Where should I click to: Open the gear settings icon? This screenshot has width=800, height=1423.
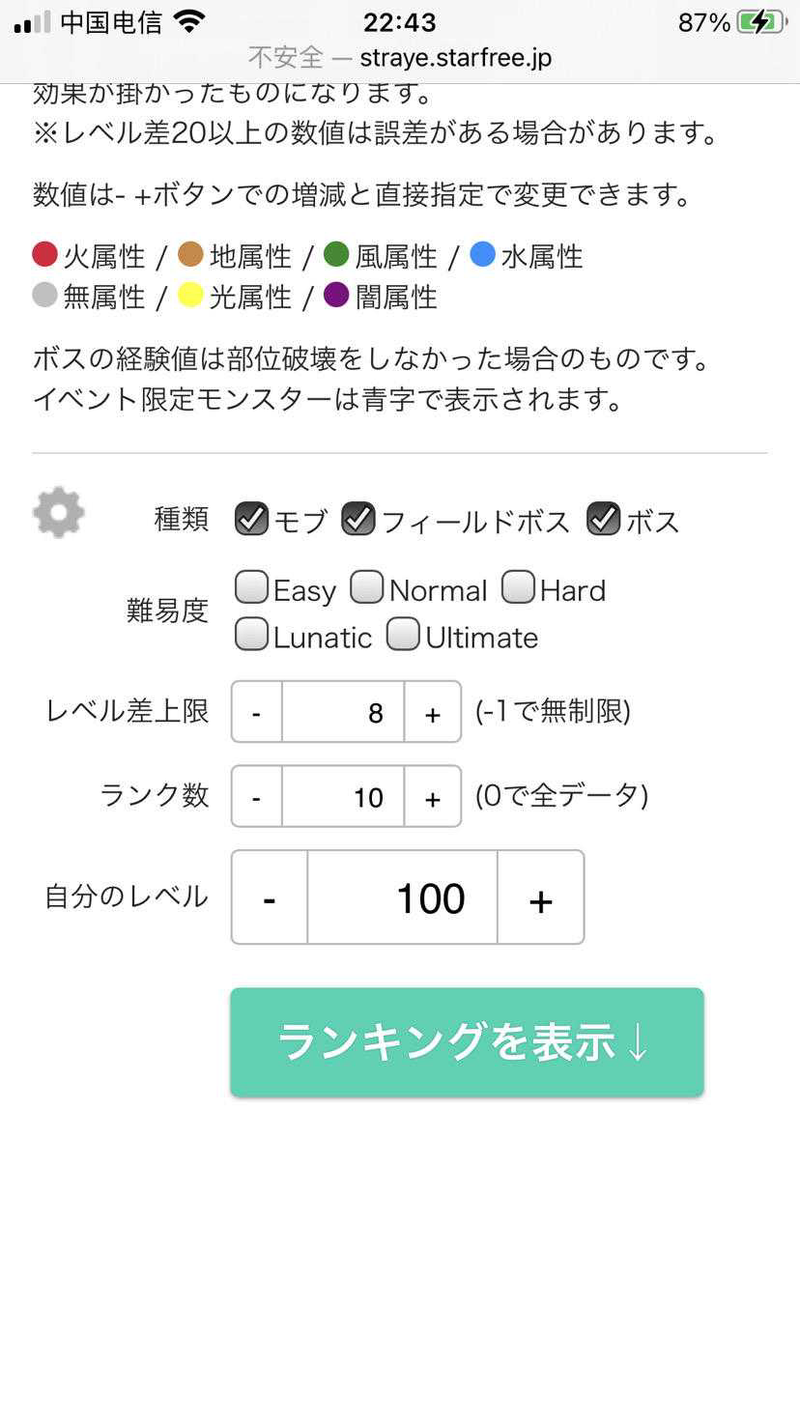[59, 514]
